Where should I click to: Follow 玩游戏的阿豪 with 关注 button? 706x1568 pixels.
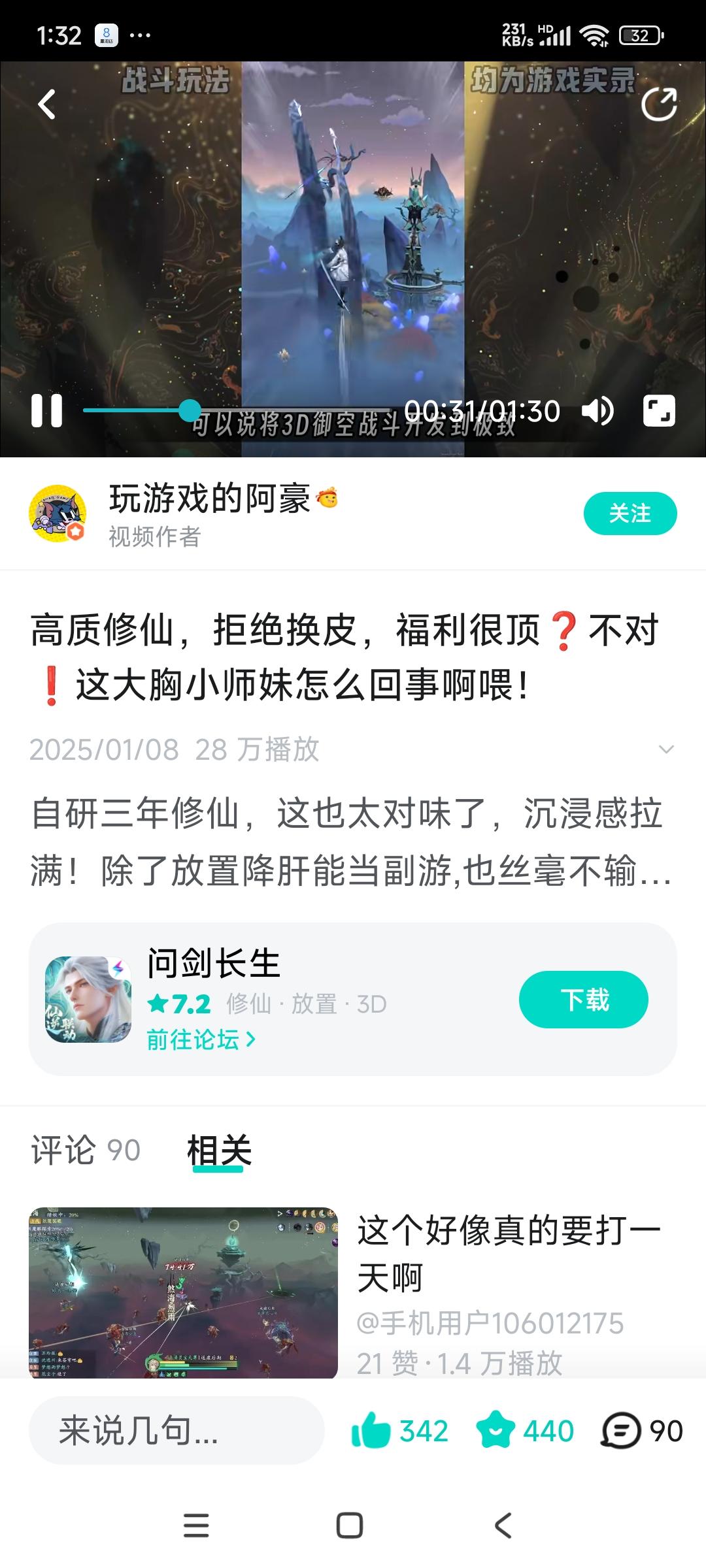(x=630, y=514)
